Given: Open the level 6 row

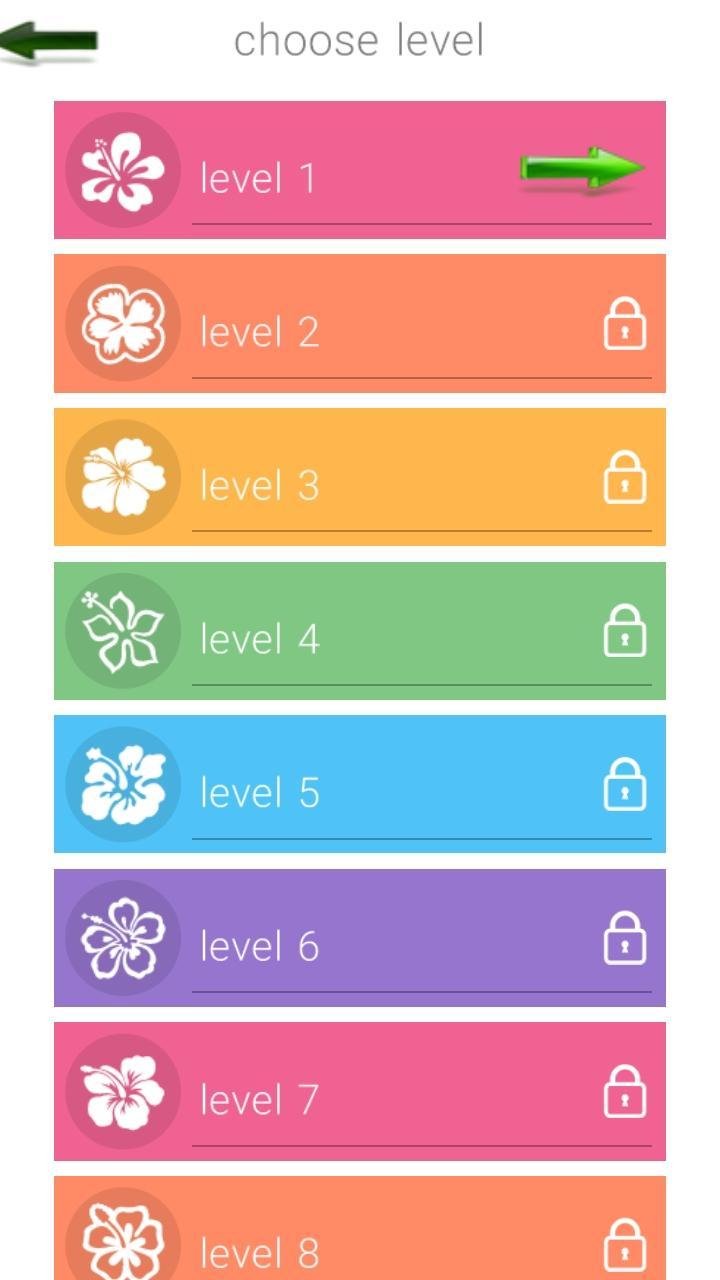Looking at the screenshot, I should [x=360, y=938].
